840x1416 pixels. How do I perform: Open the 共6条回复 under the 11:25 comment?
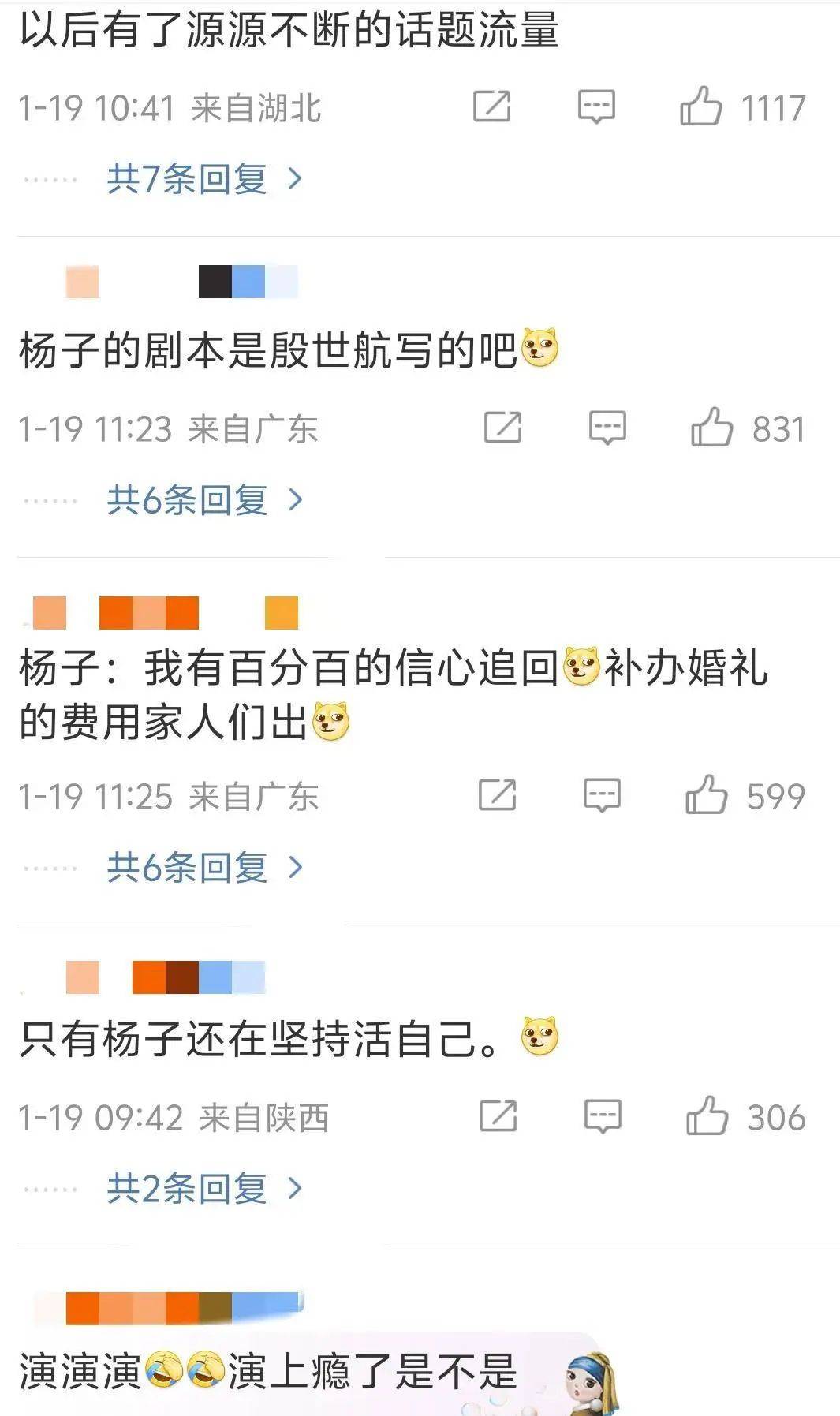[205, 867]
